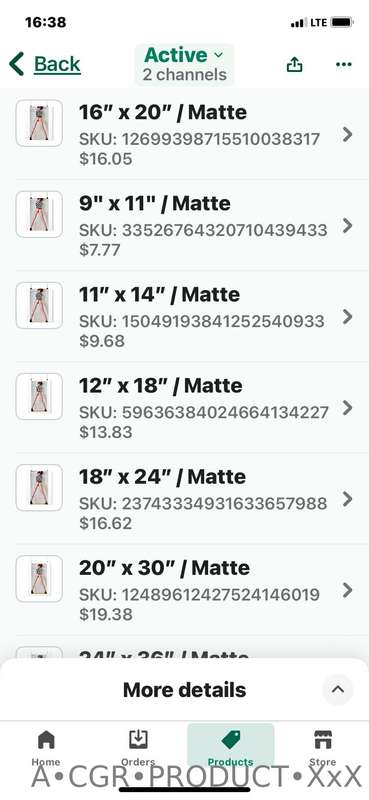Switch to the Products tab
Image resolution: width=369 pixels, height=800 pixels.
231,746
